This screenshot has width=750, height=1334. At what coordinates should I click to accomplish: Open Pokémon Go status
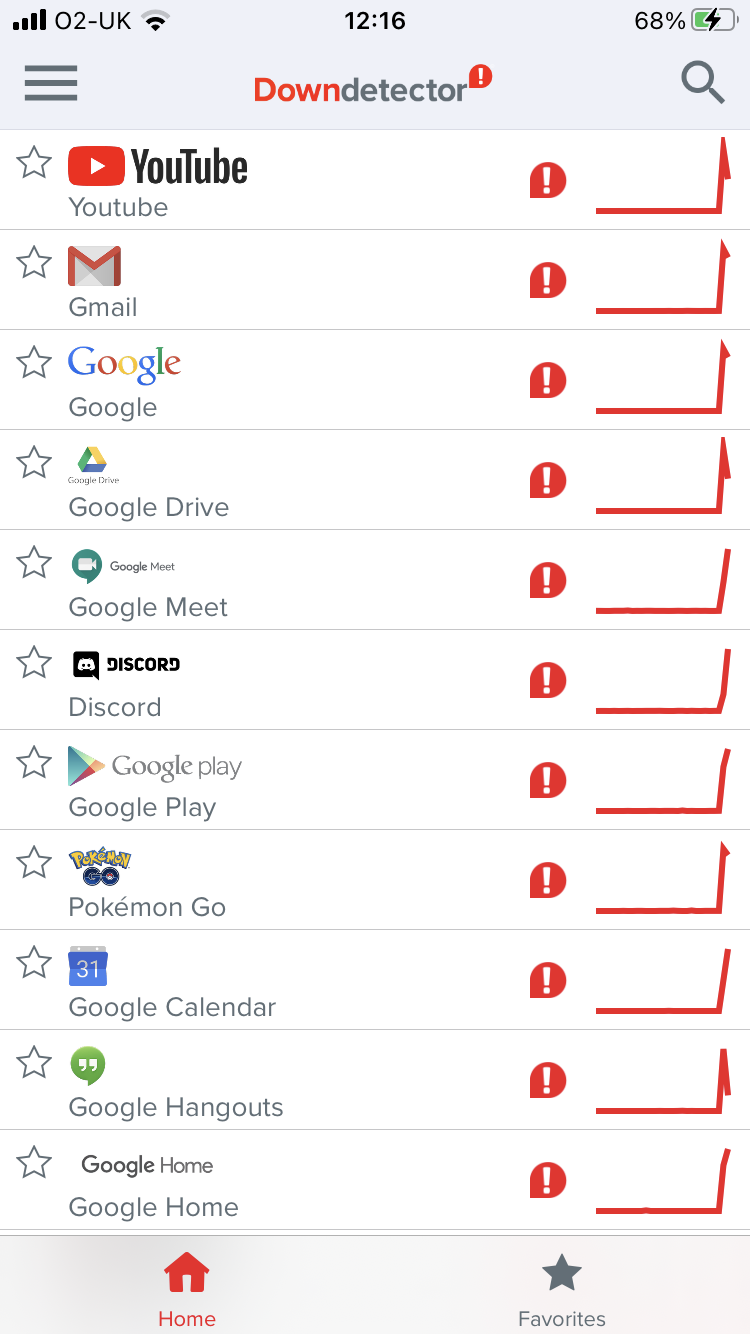(375, 880)
